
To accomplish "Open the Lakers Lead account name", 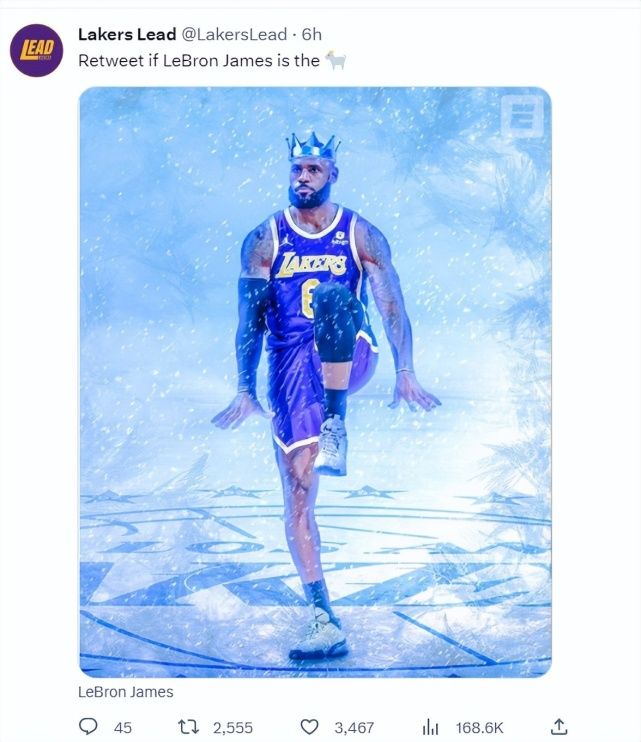I will (x=126, y=35).
